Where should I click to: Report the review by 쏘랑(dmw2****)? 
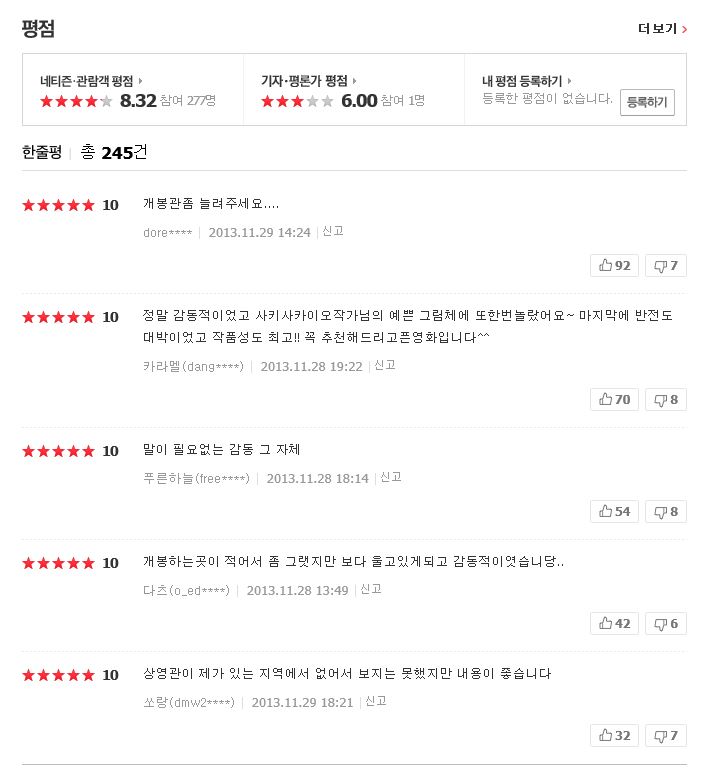coord(376,701)
